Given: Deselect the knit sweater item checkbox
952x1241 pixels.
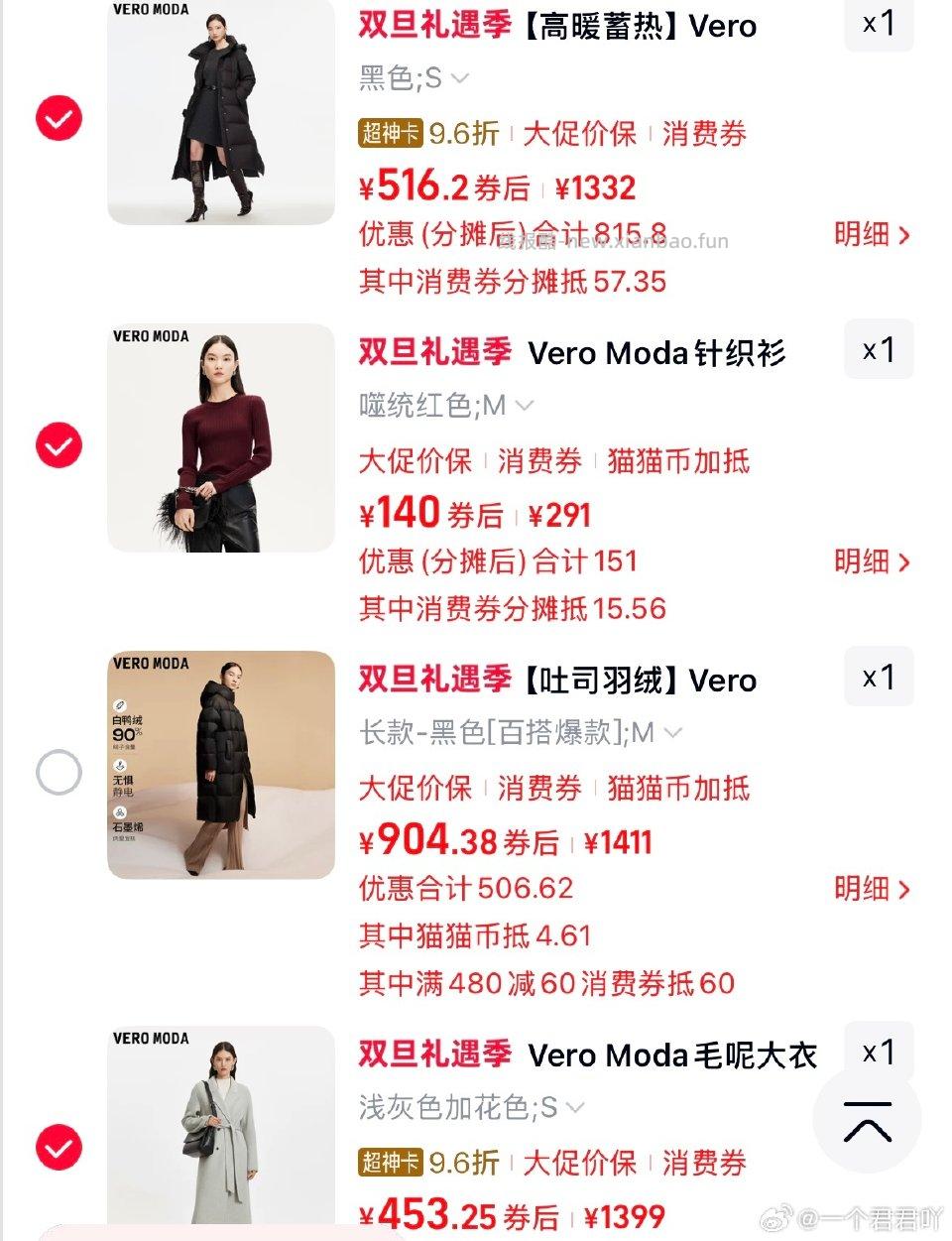Looking at the screenshot, I should click(x=59, y=446).
